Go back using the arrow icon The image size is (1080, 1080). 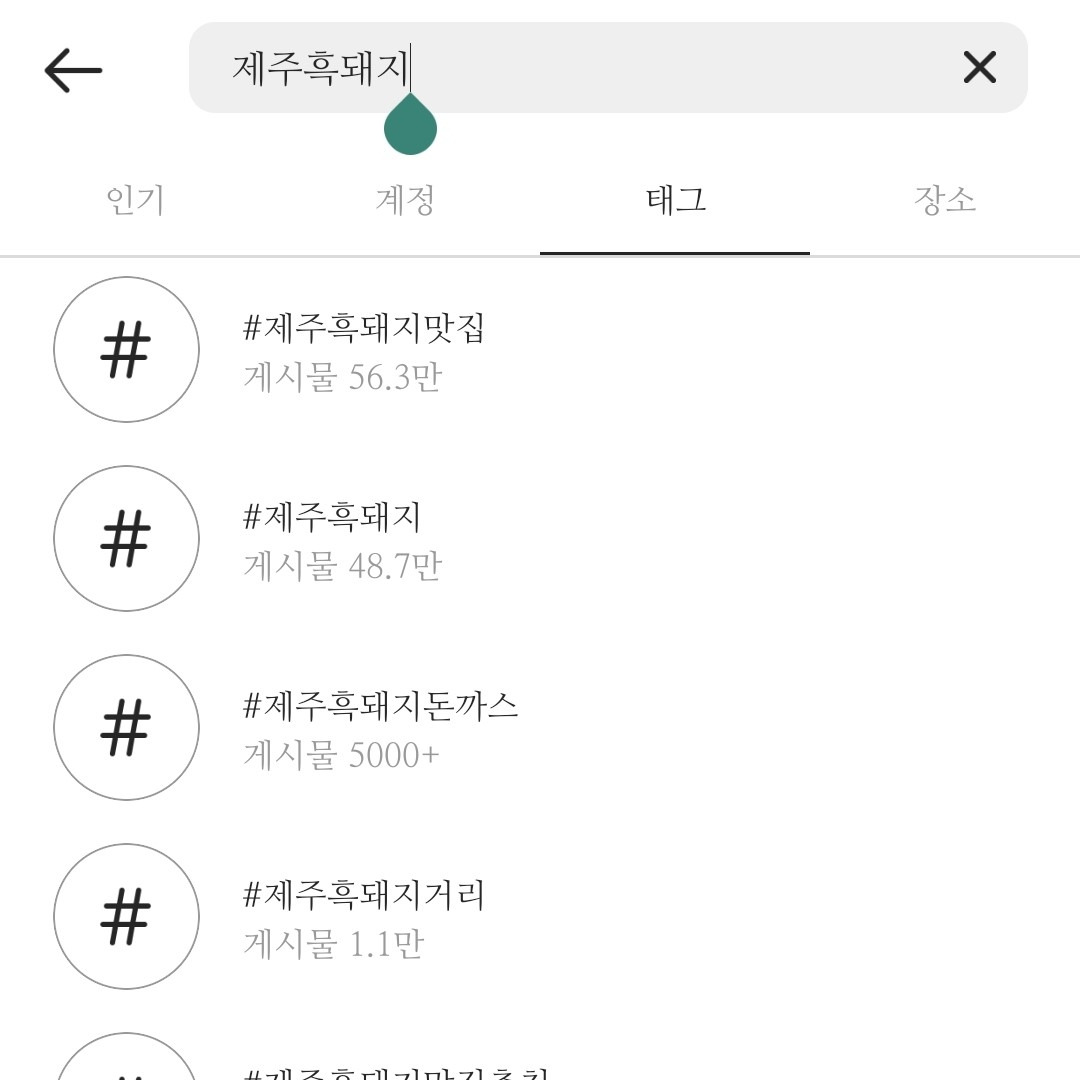pyautogui.click(x=73, y=70)
